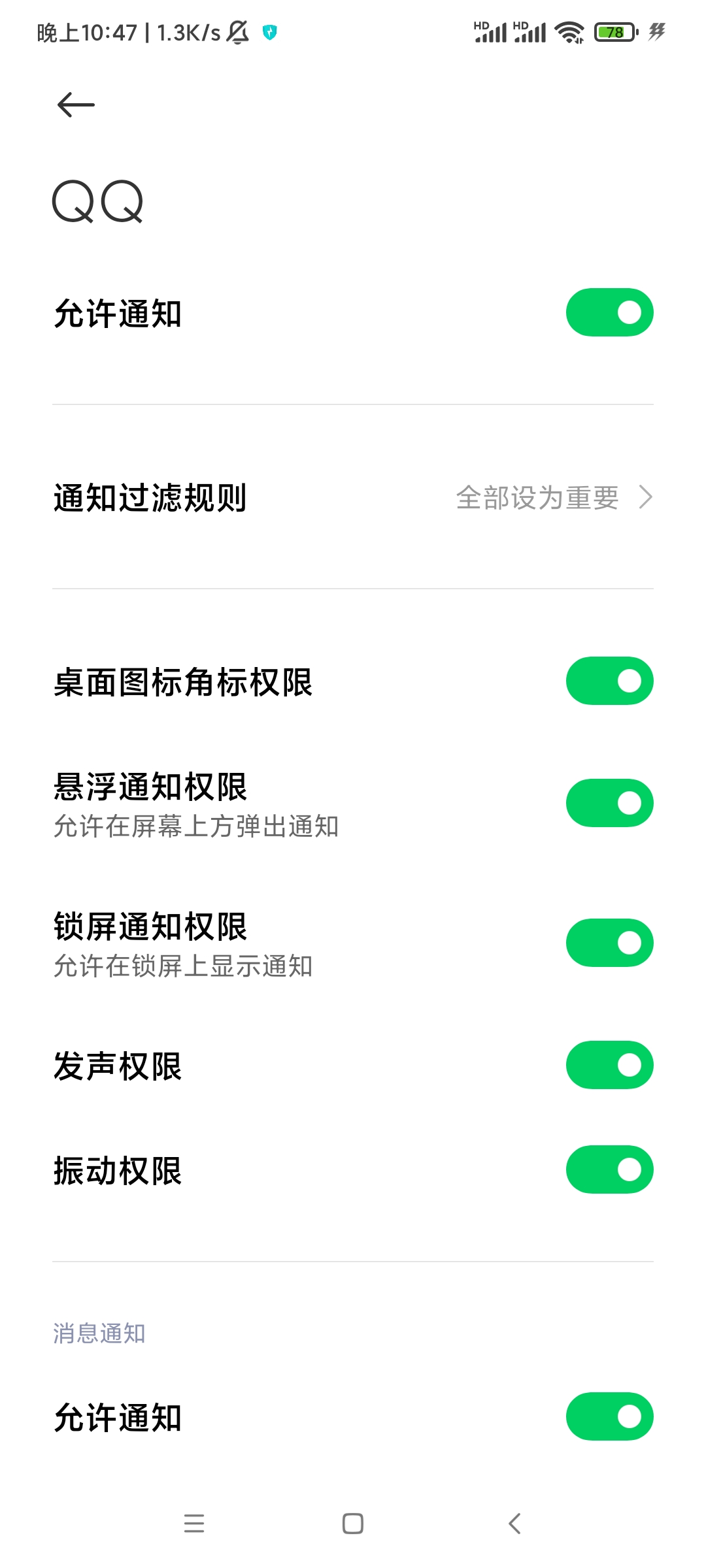Turn off the top 允许通知 switch
Viewport: 706px width, 1568px height.
[x=609, y=312]
